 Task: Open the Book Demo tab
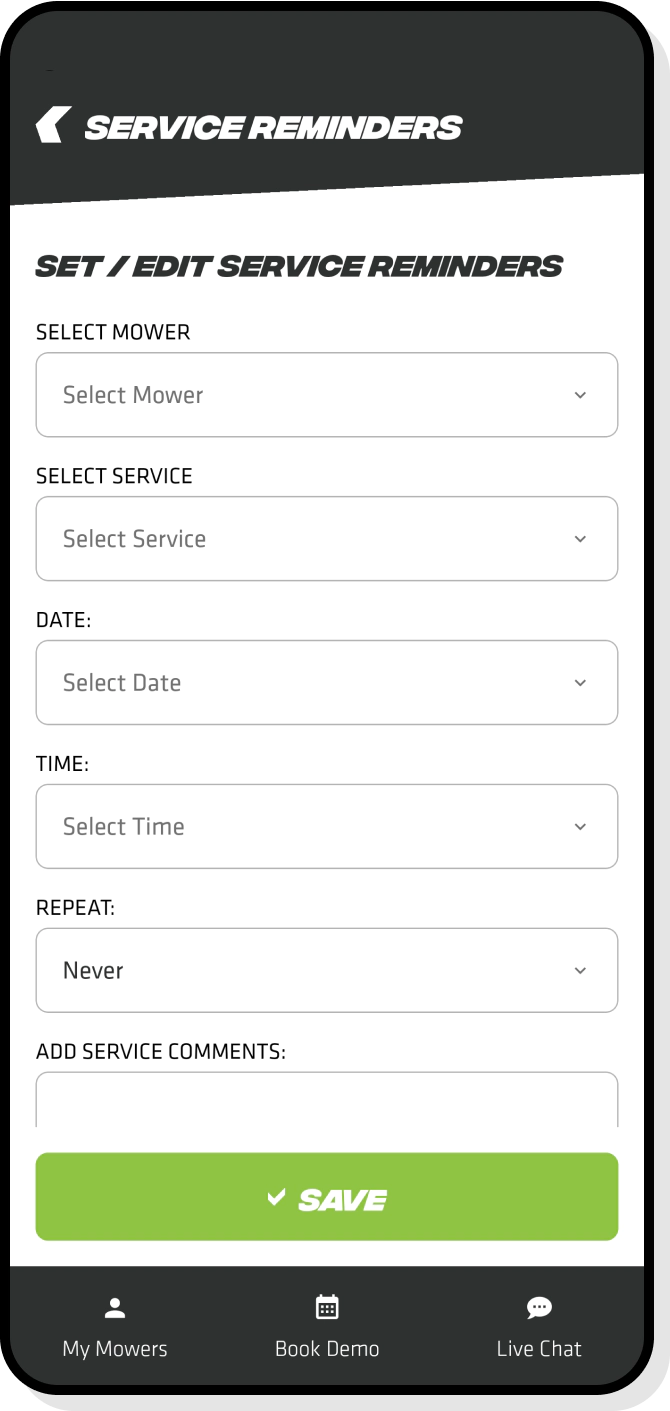coord(327,1328)
